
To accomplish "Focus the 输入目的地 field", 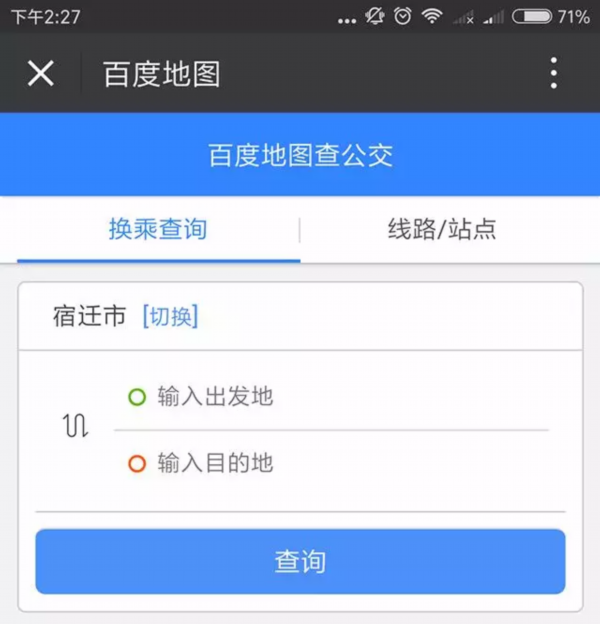I will [x=330, y=463].
